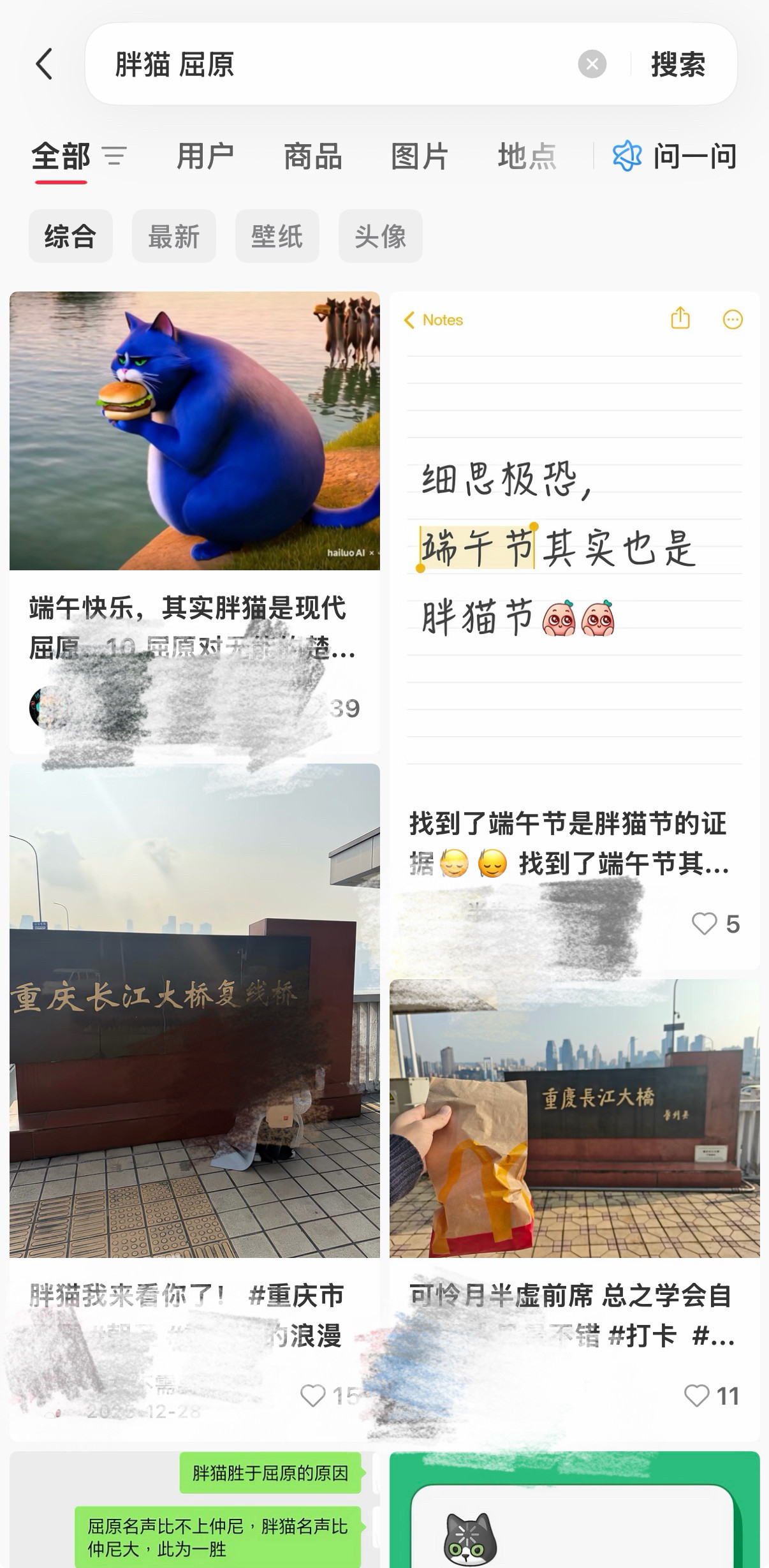The height and width of the screenshot is (1568, 769).
Task: Select the 壁纸 filter chip
Action: [277, 236]
